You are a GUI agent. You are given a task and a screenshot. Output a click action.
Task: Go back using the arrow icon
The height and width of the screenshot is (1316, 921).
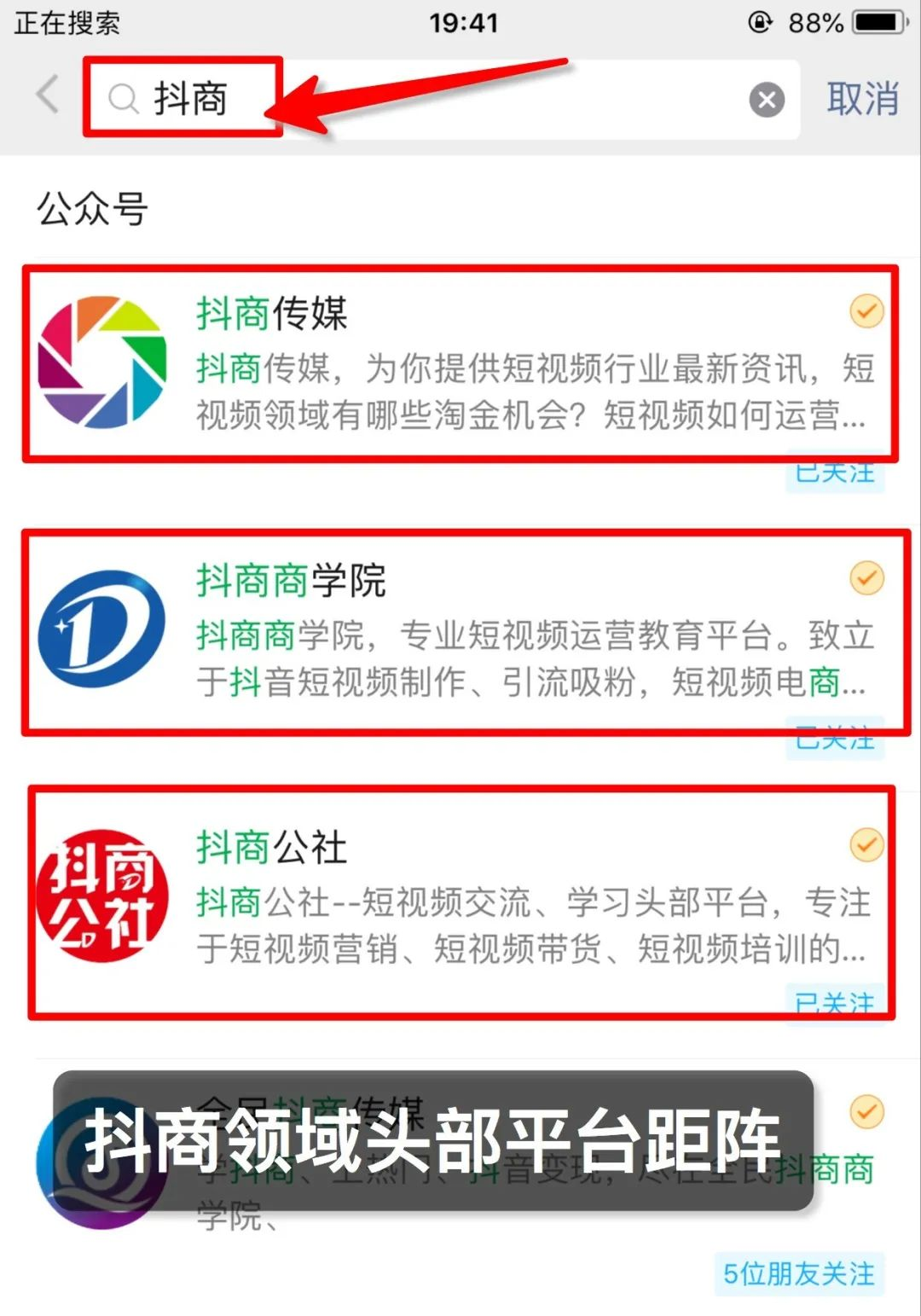tap(48, 96)
